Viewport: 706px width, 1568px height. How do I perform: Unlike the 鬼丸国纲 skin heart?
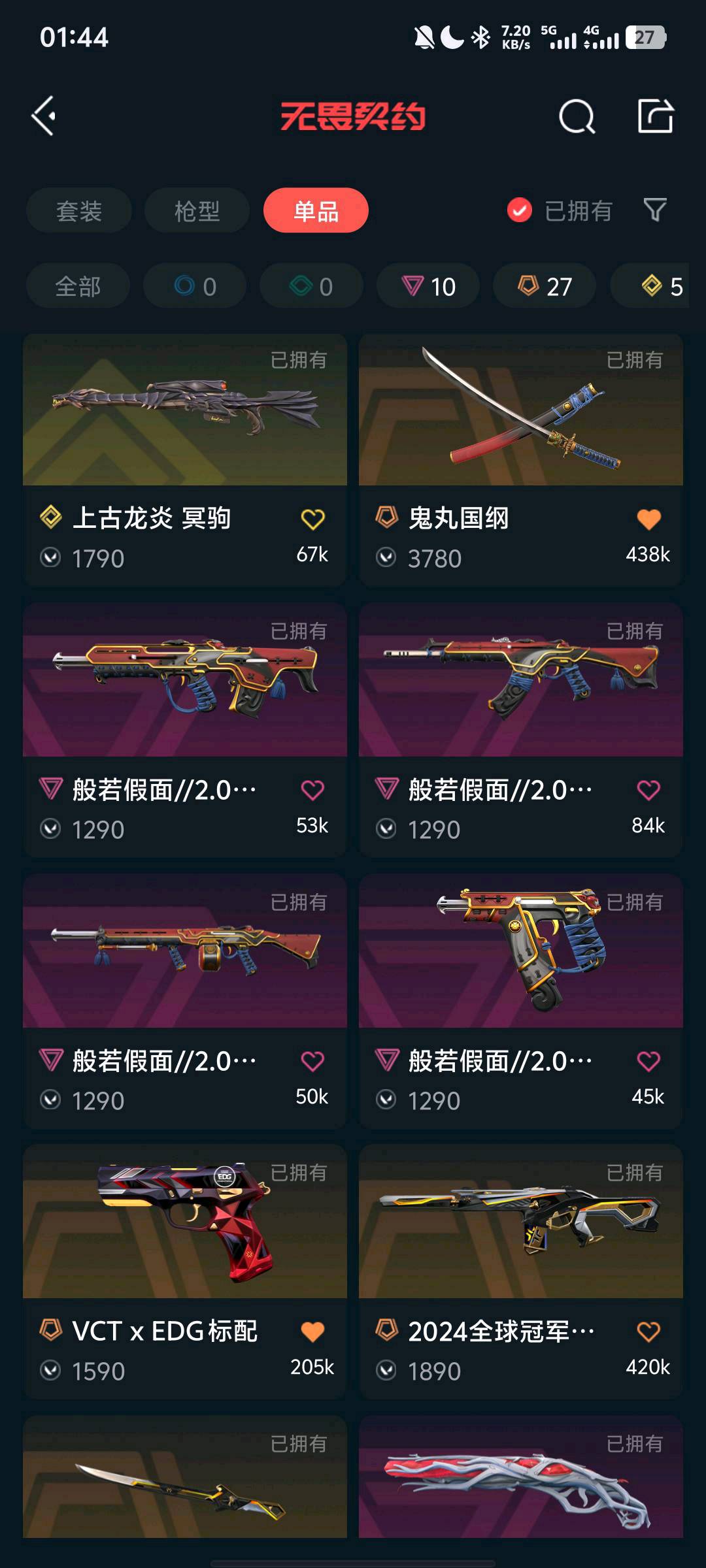pyautogui.click(x=648, y=519)
